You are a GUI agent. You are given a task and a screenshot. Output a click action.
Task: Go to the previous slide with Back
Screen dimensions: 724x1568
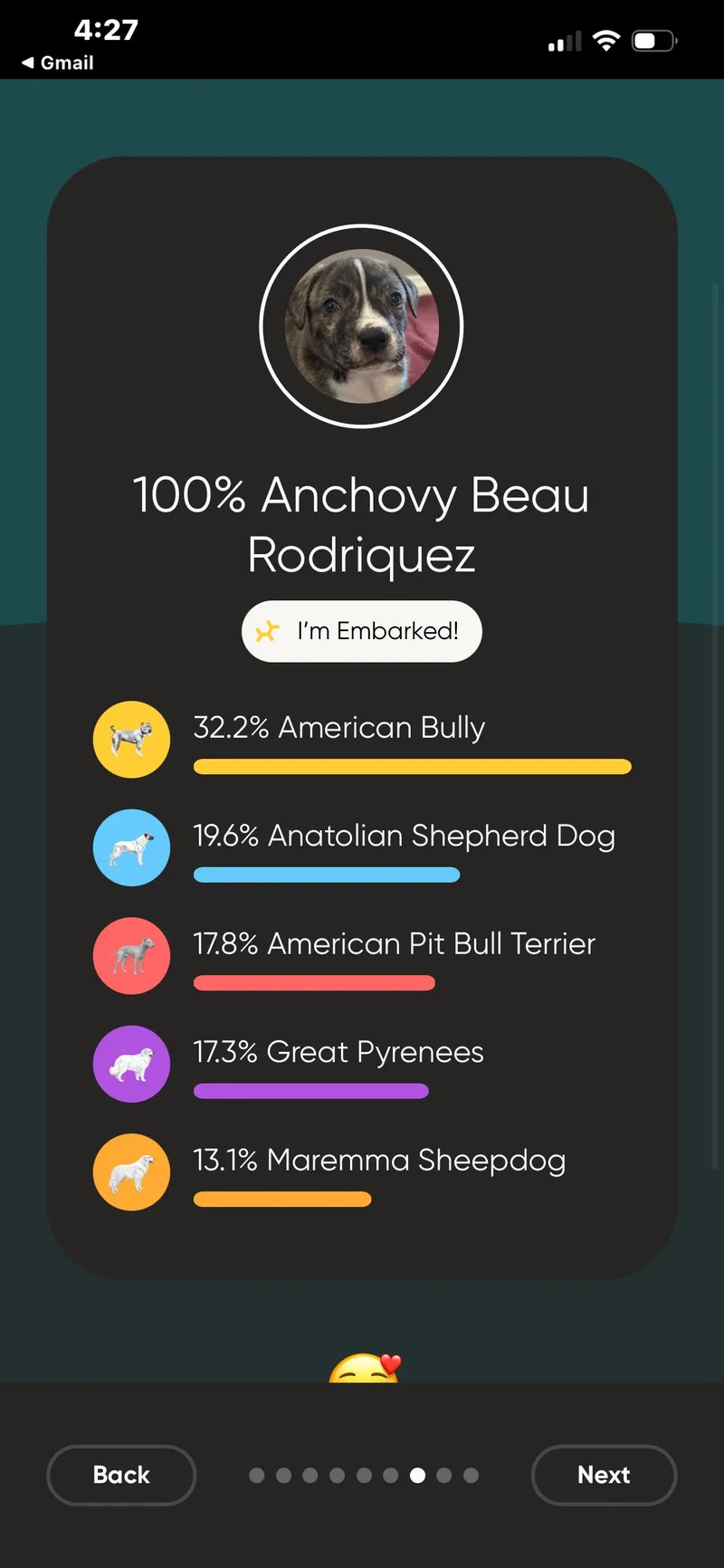pos(121,1475)
